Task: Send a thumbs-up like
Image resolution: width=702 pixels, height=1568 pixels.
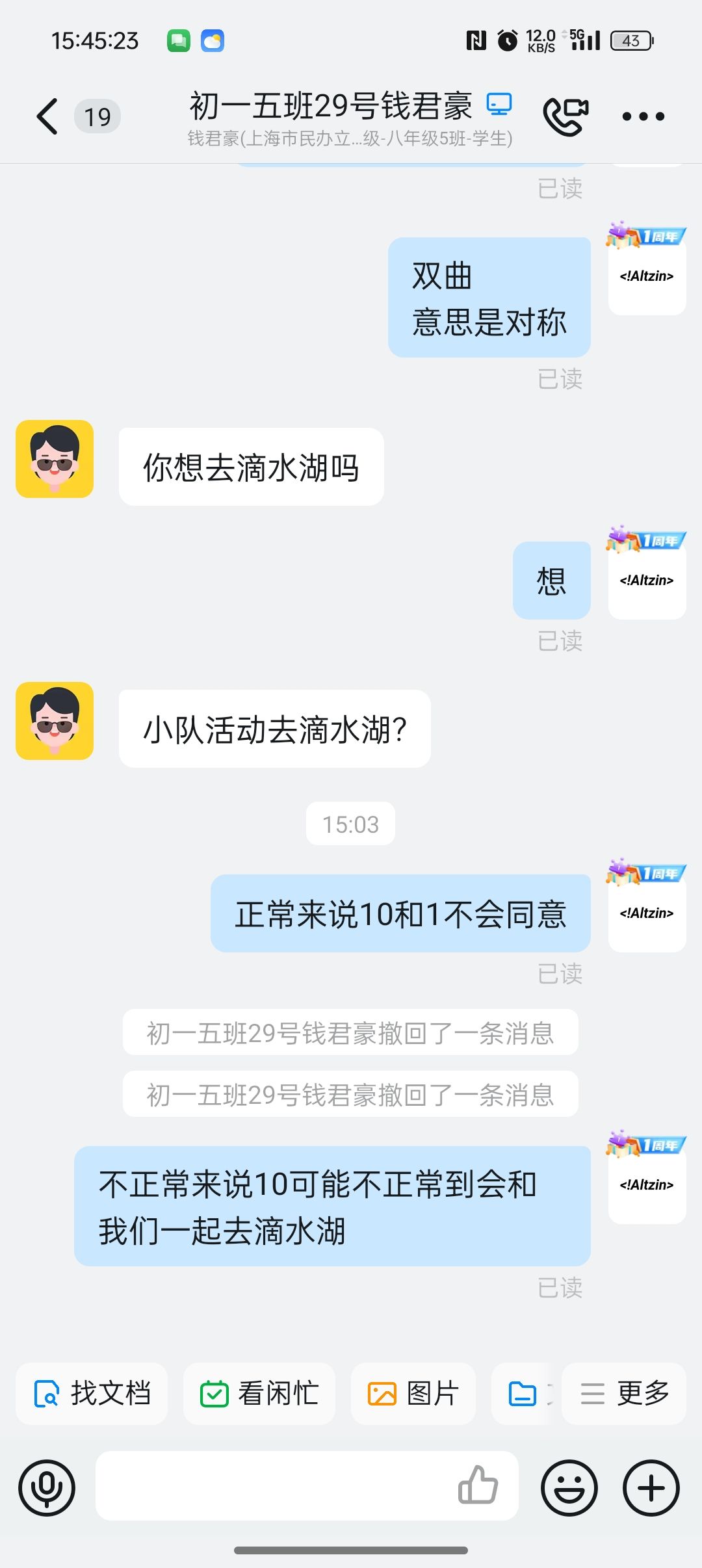Action: 478,1485
